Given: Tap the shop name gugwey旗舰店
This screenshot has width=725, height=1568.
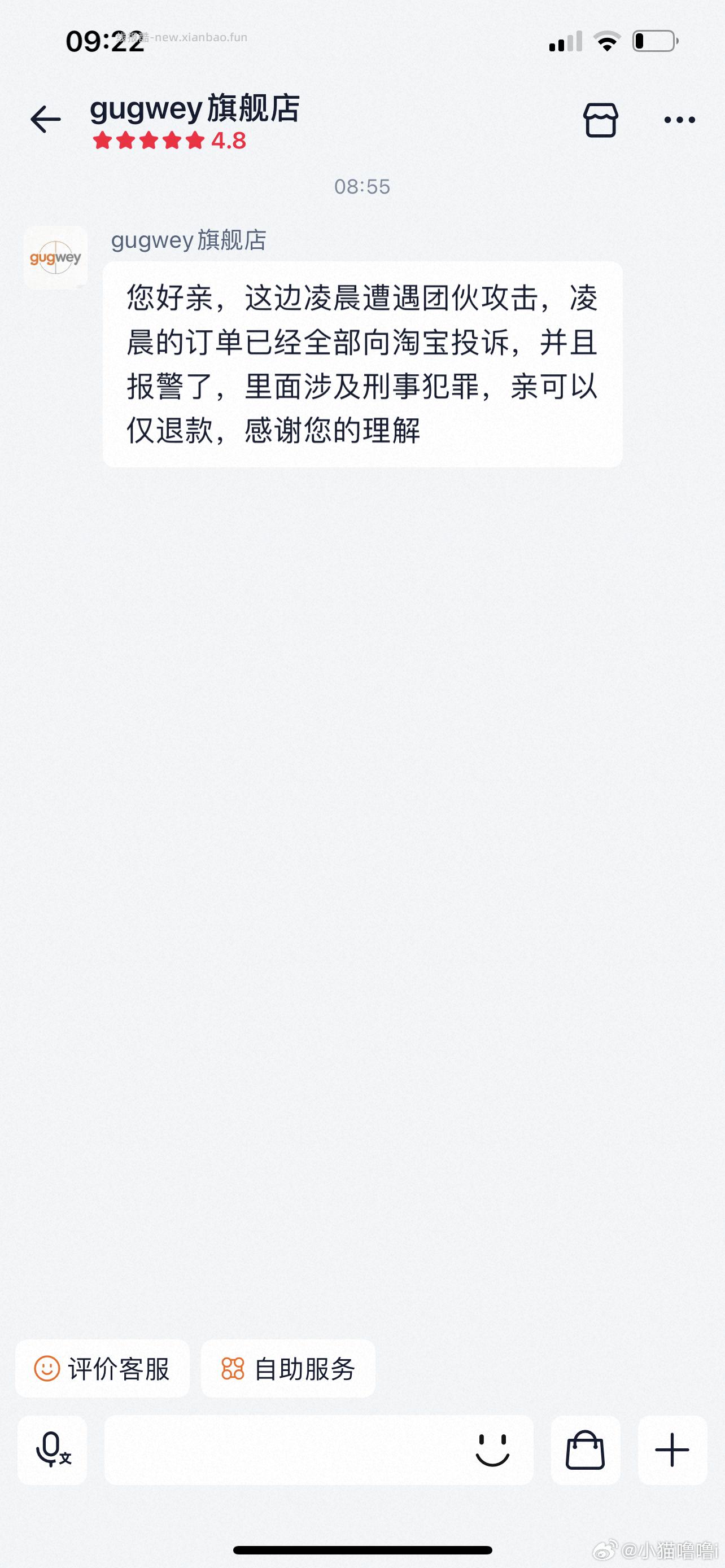Looking at the screenshot, I should click(x=195, y=110).
